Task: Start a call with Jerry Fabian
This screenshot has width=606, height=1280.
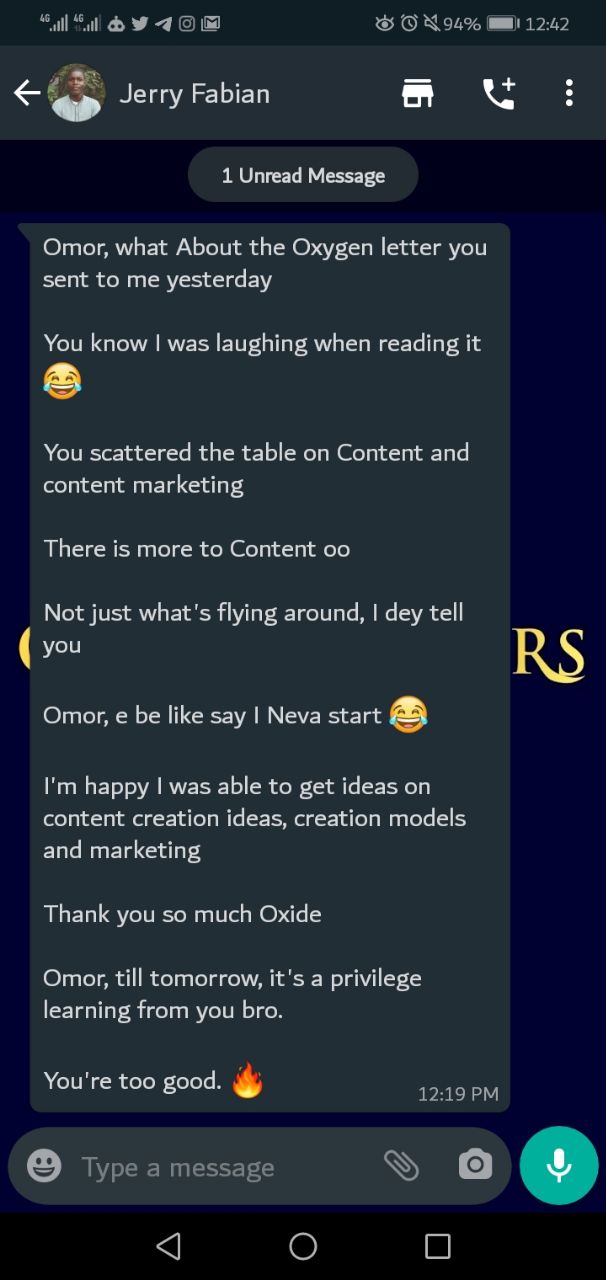Action: click(498, 94)
